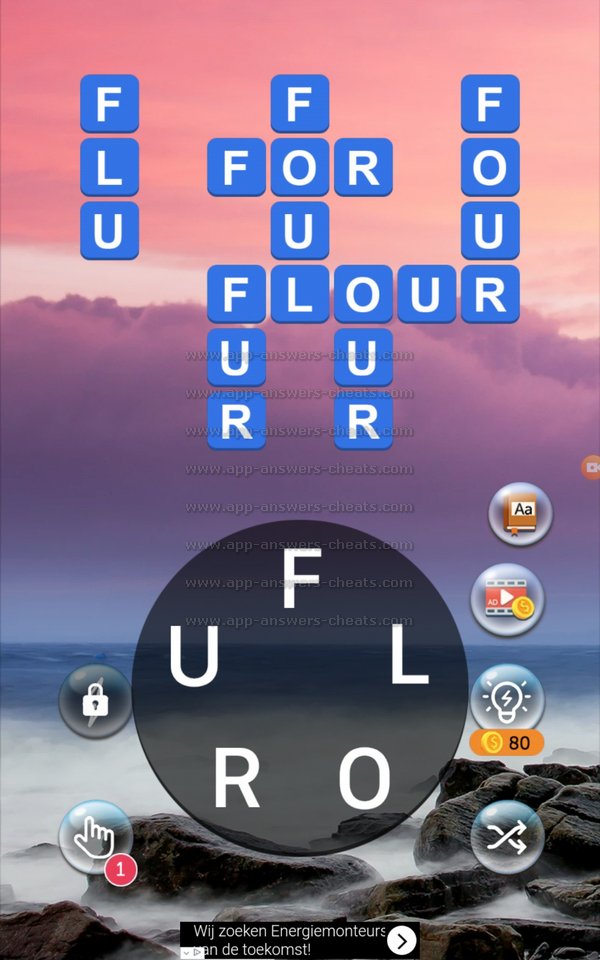Watch a video ad for coins
This screenshot has height=960, width=600.
[507, 600]
